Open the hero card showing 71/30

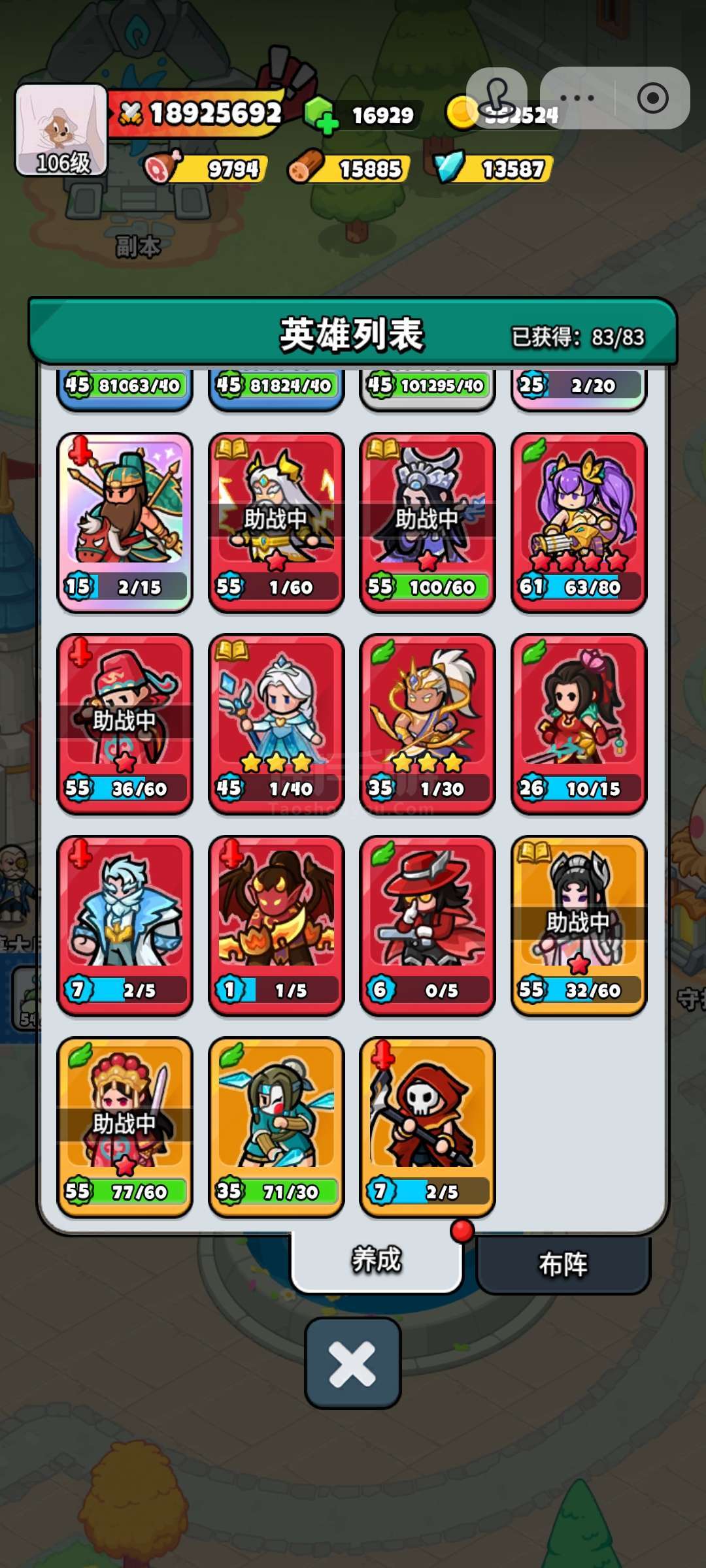pos(276,1127)
